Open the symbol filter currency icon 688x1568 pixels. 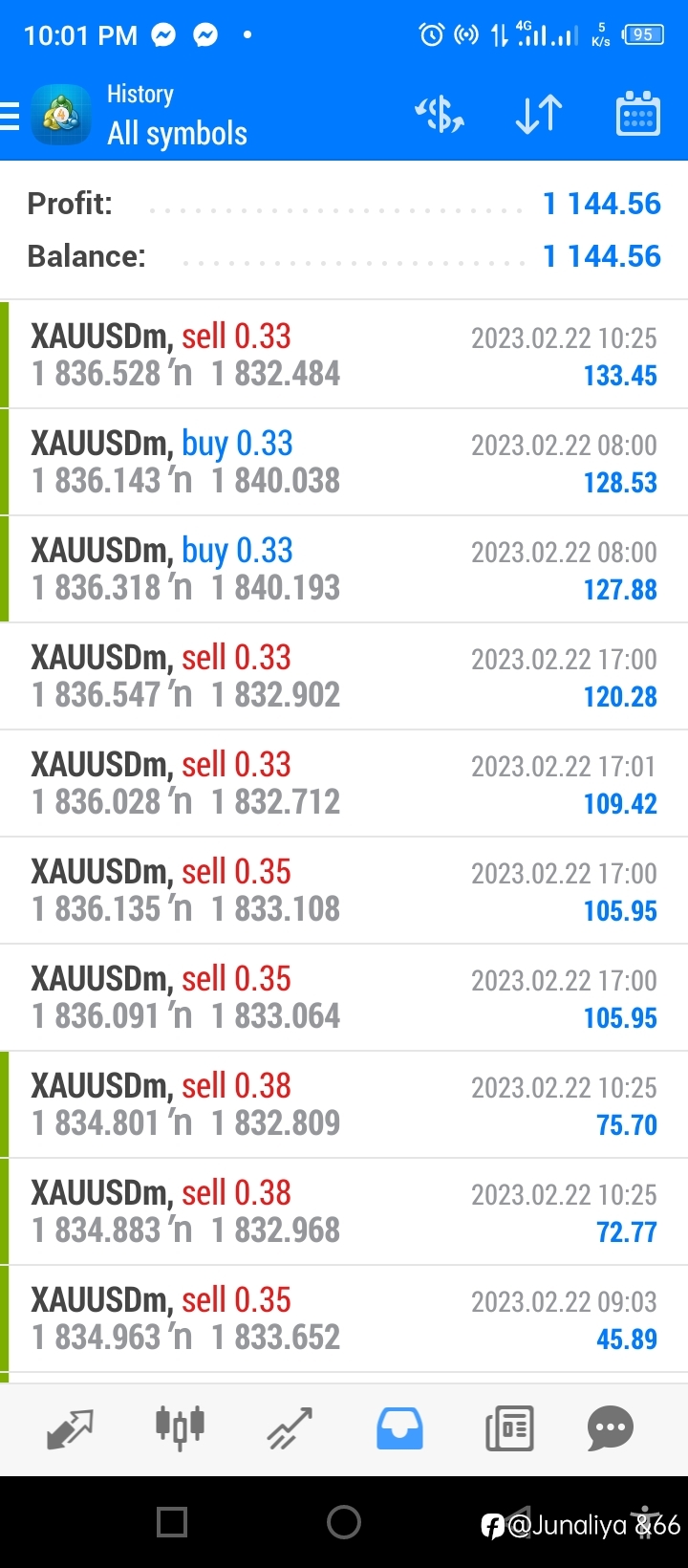click(x=440, y=115)
